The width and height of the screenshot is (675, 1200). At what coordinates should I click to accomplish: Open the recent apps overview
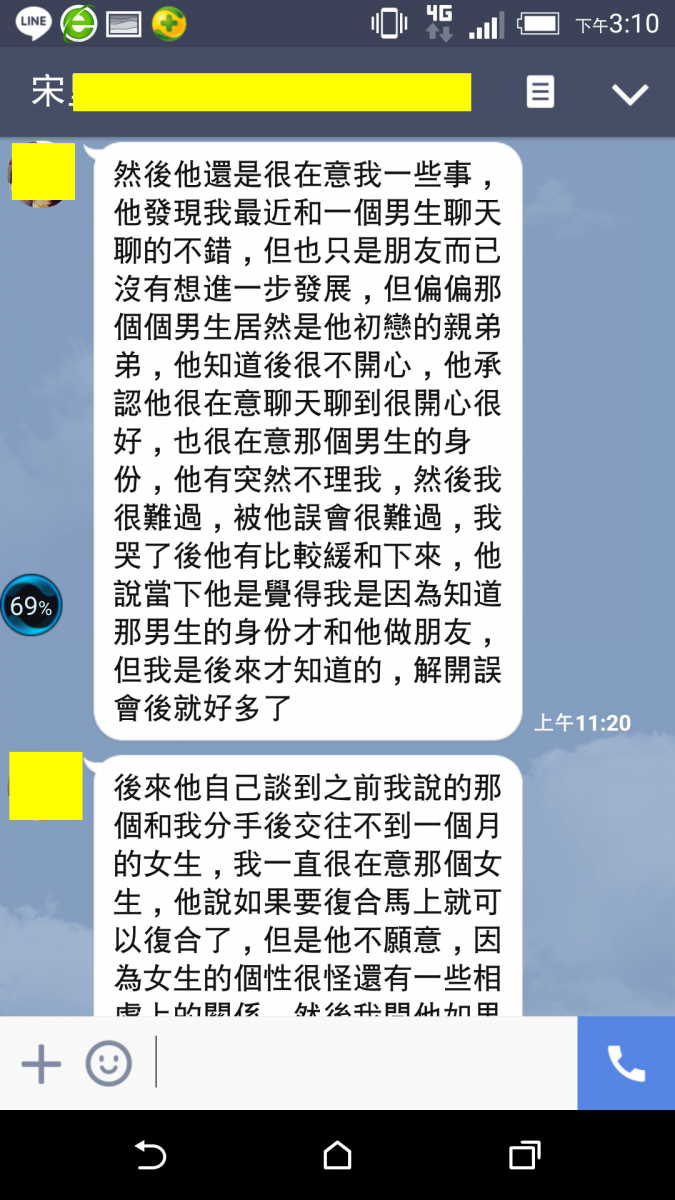(x=524, y=1155)
